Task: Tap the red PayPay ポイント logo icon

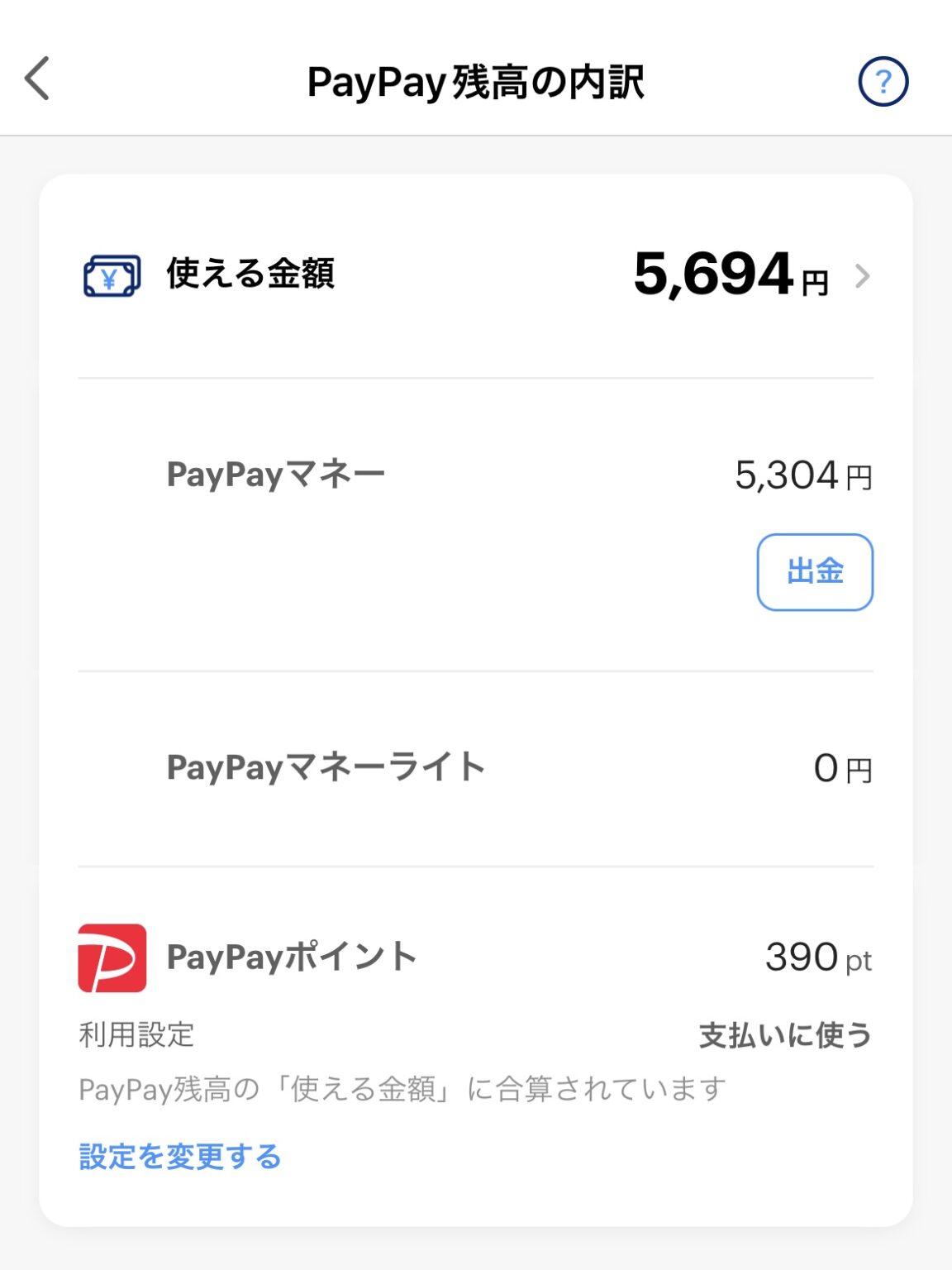Action: click(112, 959)
